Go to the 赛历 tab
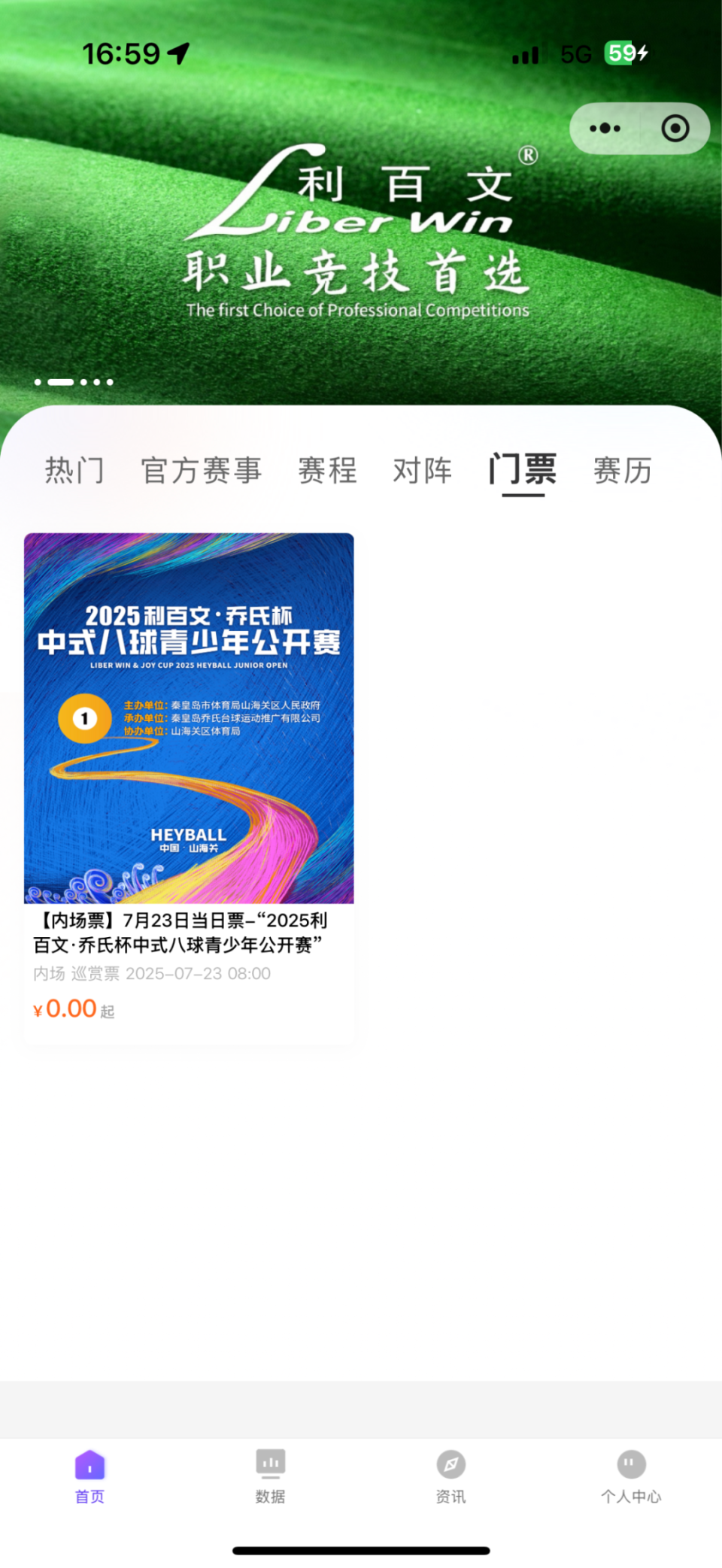 [x=623, y=471]
